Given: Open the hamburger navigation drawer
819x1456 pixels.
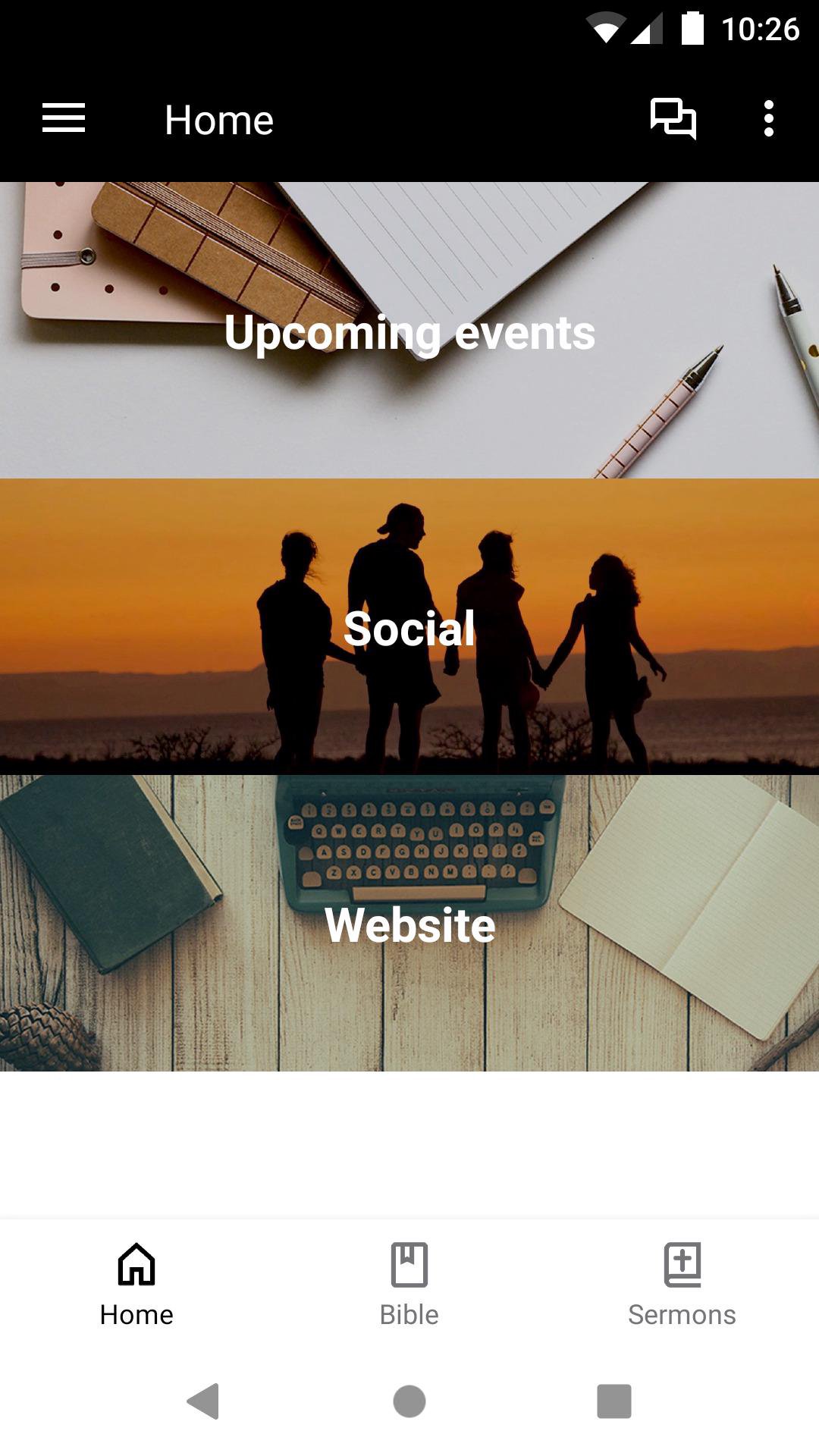Looking at the screenshot, I should coord(64,119).
